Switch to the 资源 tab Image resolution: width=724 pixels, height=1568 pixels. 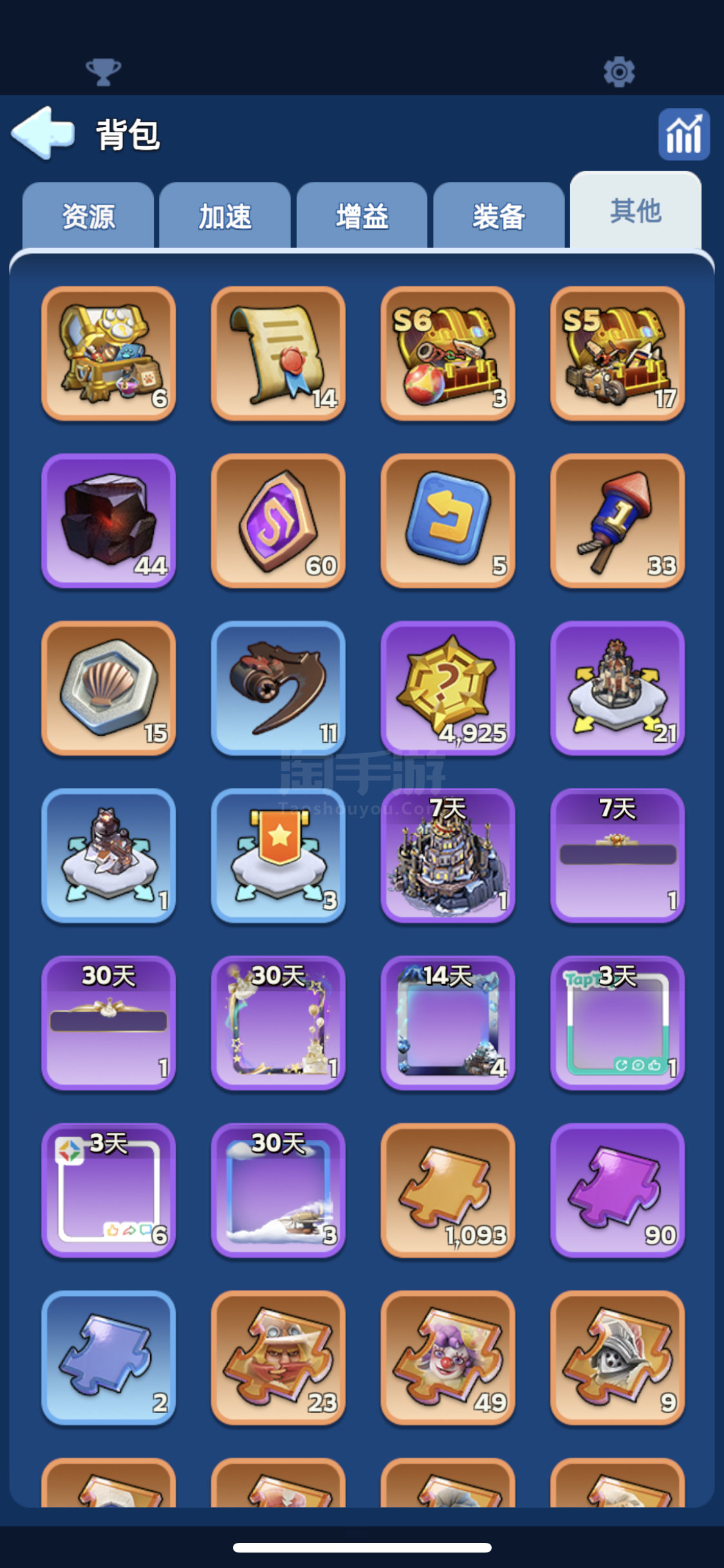tap(88, 216)
